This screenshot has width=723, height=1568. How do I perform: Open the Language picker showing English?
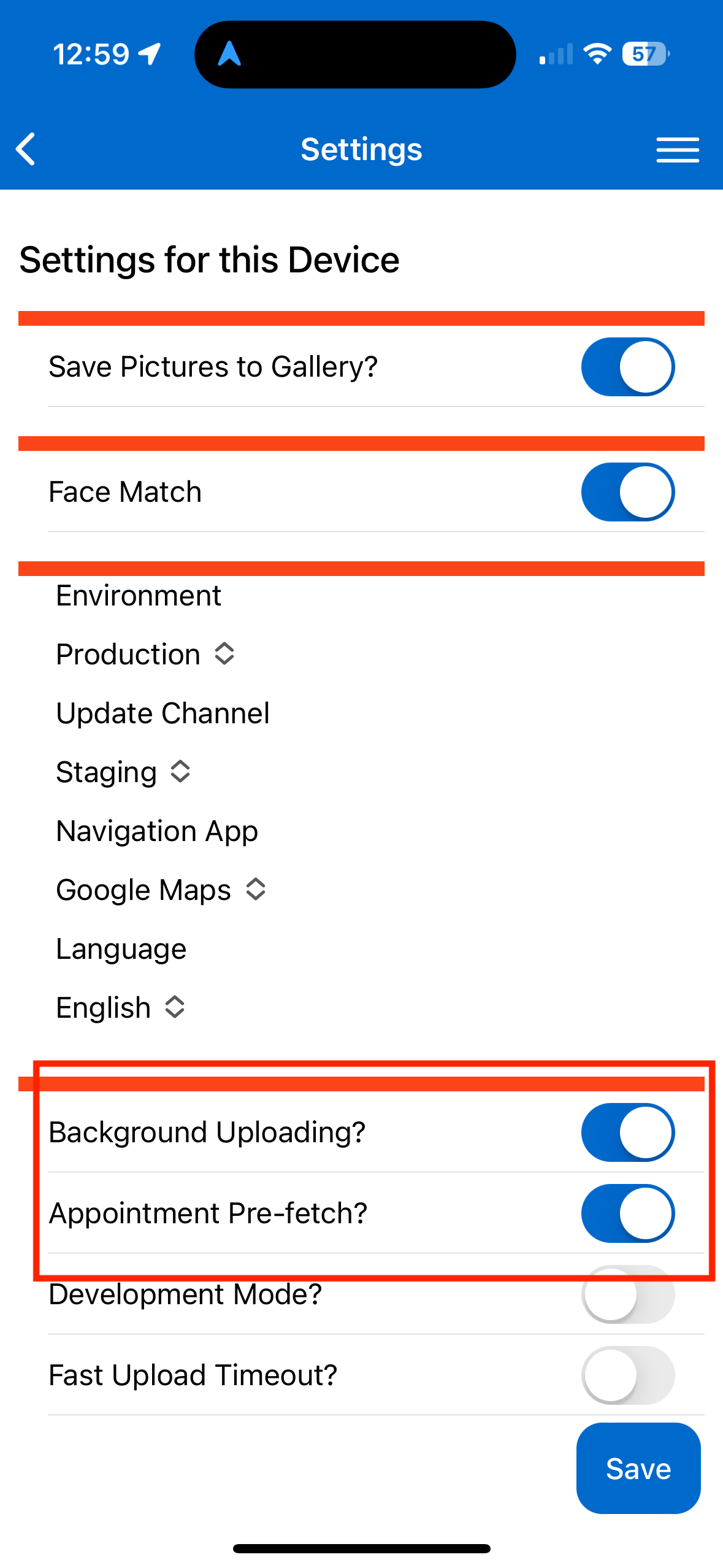(120, 1007)
